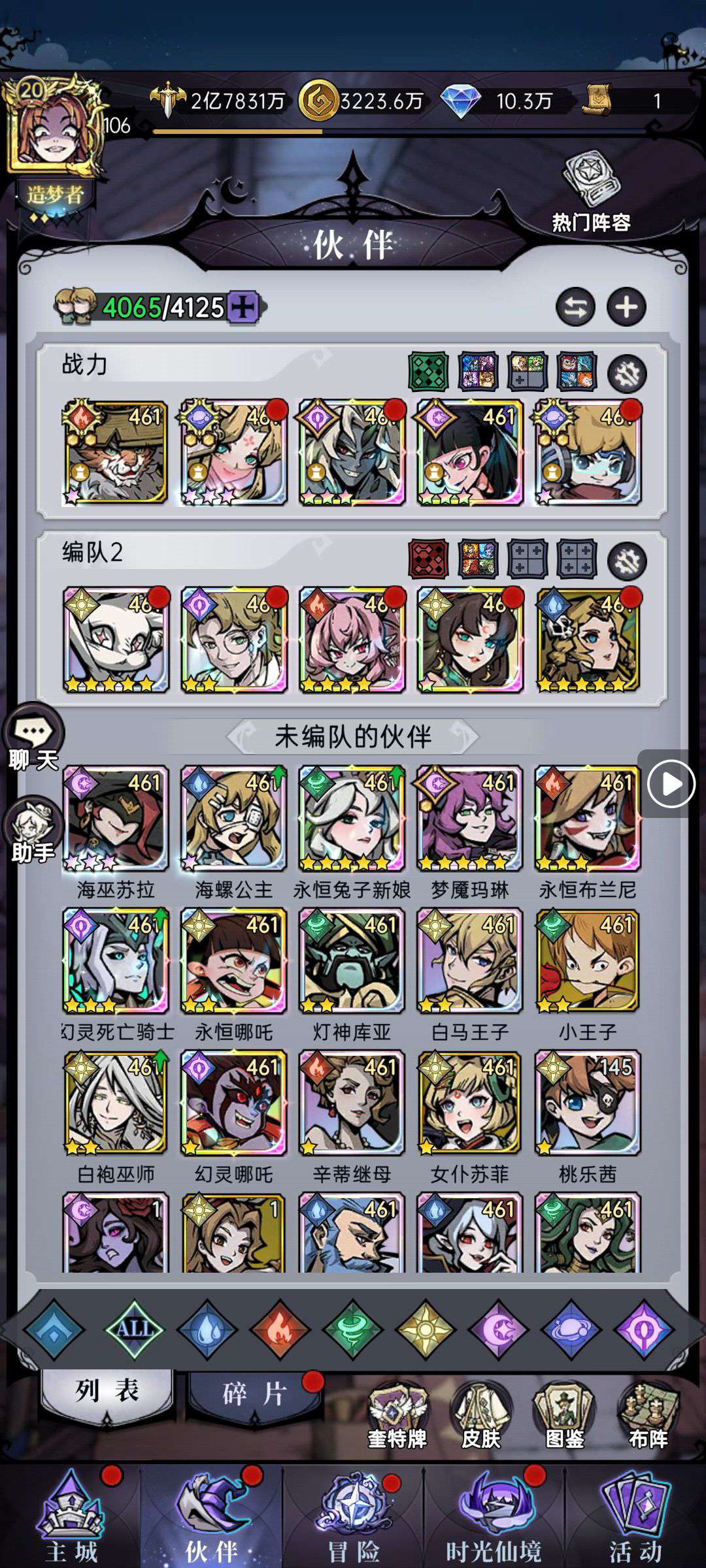
Task: Filter partners by red fire element
Action: coord(280,1329)
